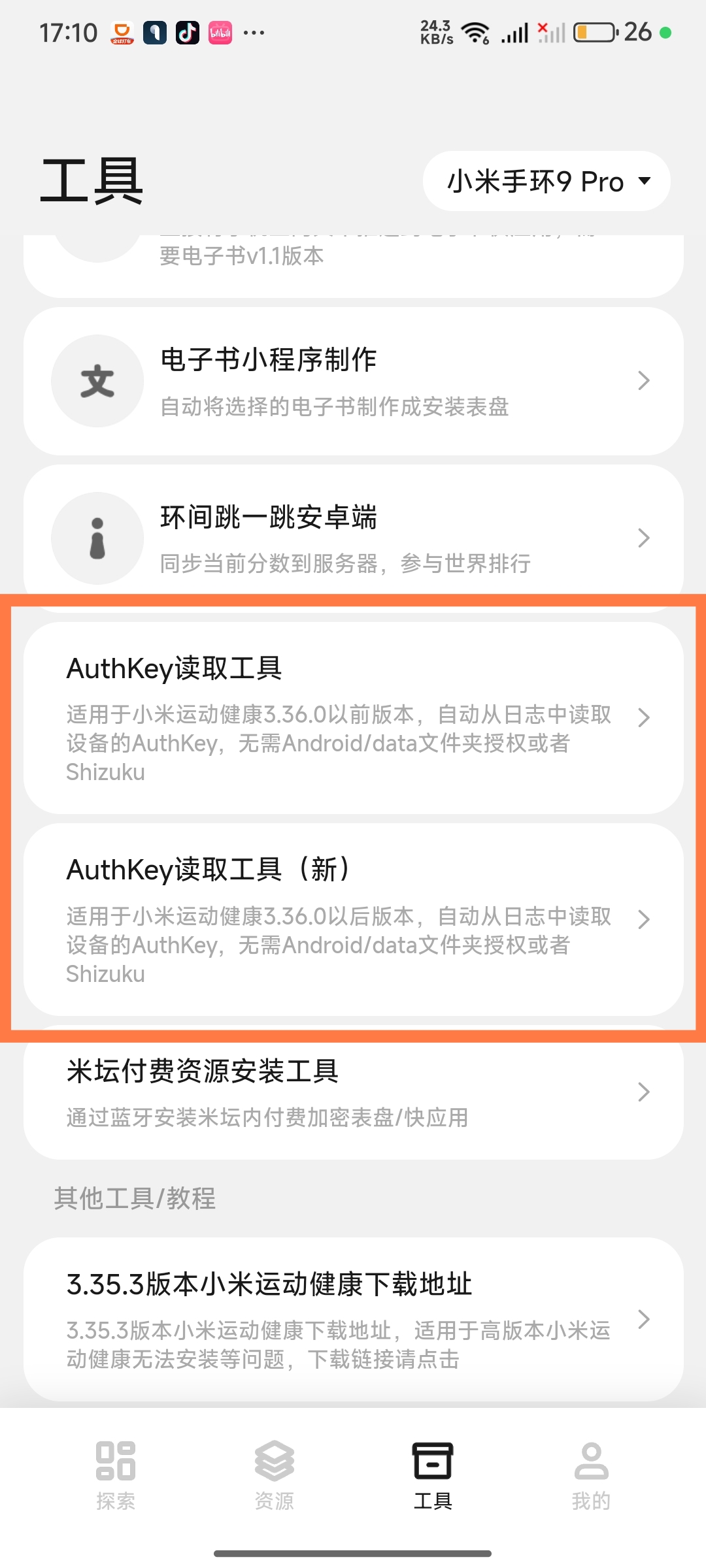Open 电子书小程序制作 tool
706x1568 pixels.
coord(353,382)
